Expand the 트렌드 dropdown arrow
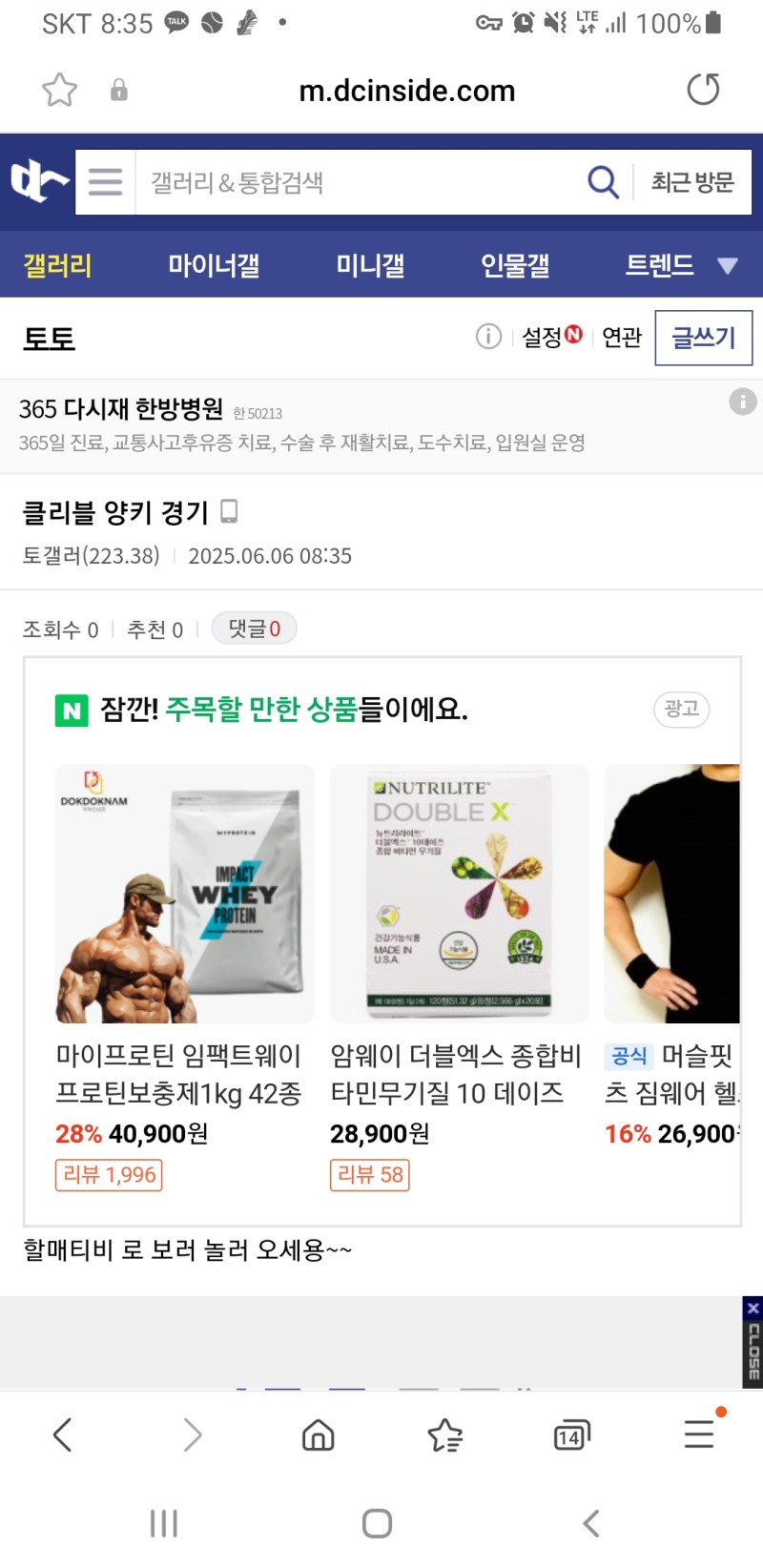Image resolution: width=763 pixels, height=1568 pixels. point(728,265)
